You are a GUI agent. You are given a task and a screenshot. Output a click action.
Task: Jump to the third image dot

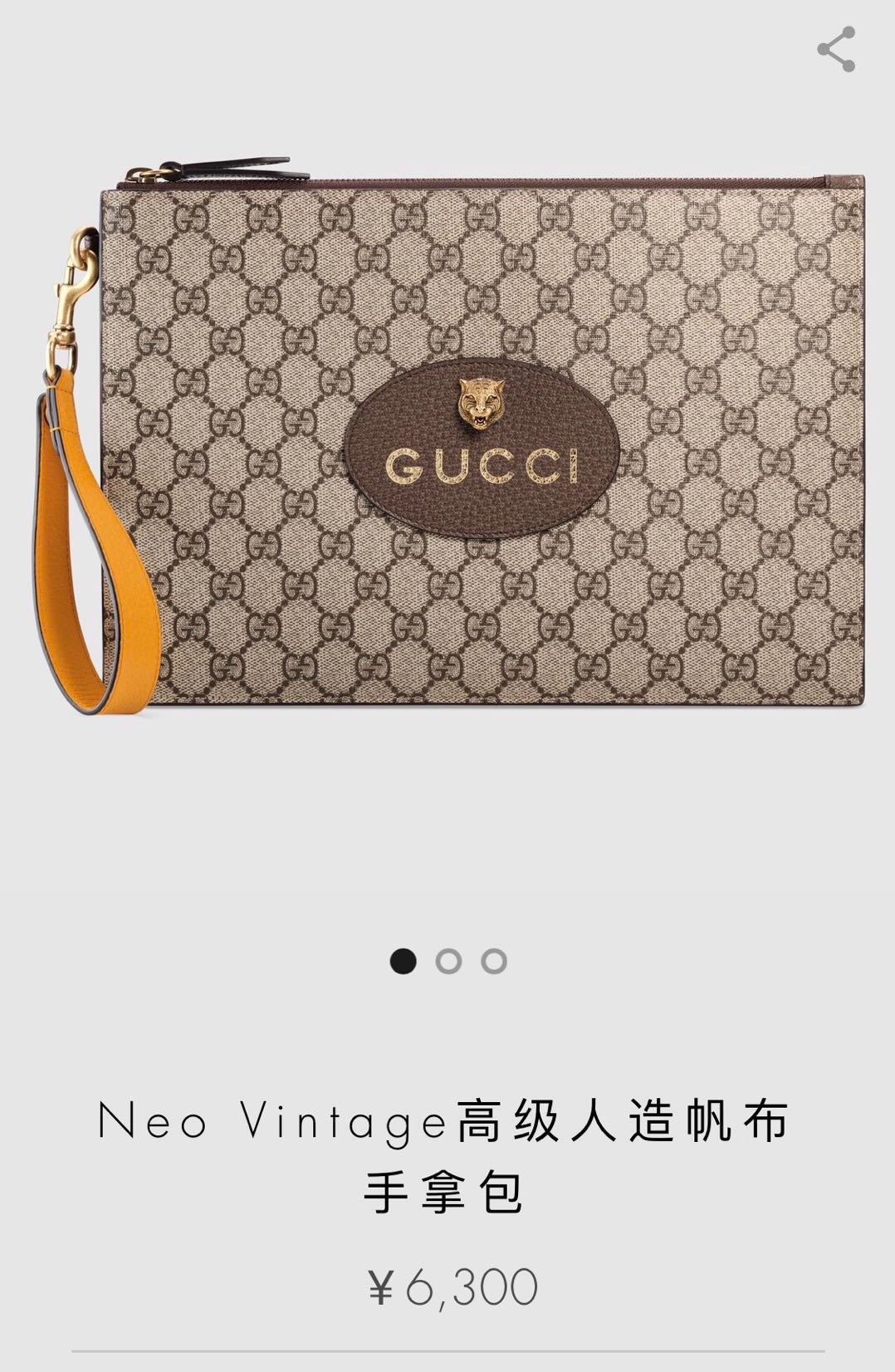494,961
